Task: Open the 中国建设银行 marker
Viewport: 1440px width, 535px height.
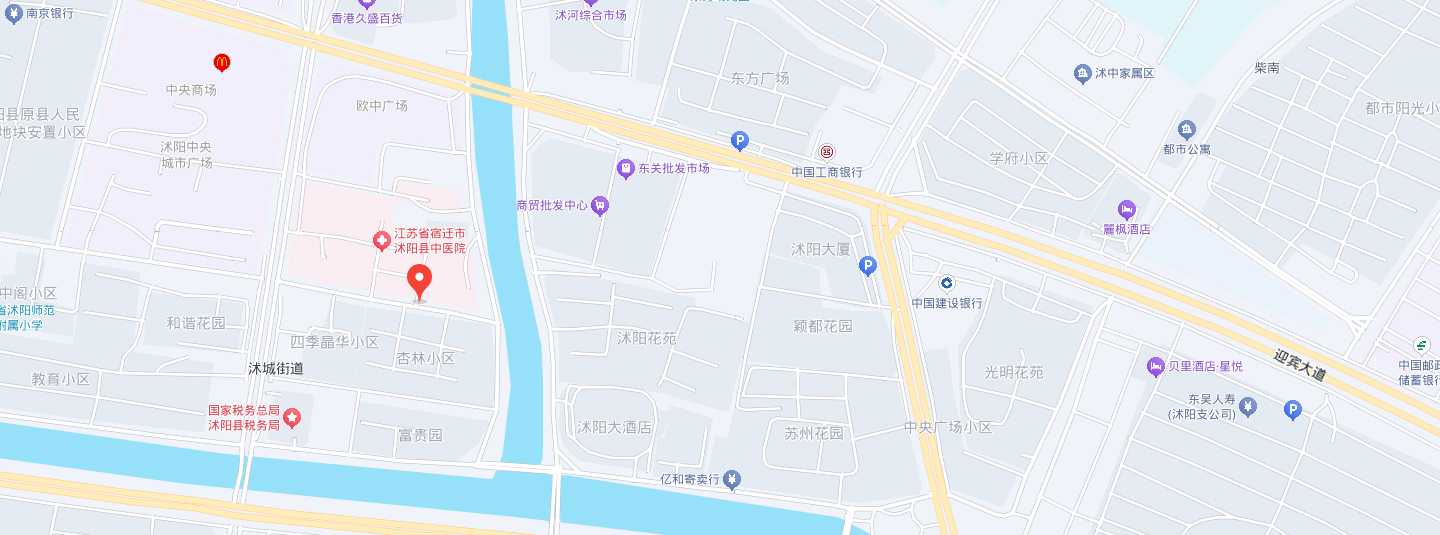Action: 946,283
